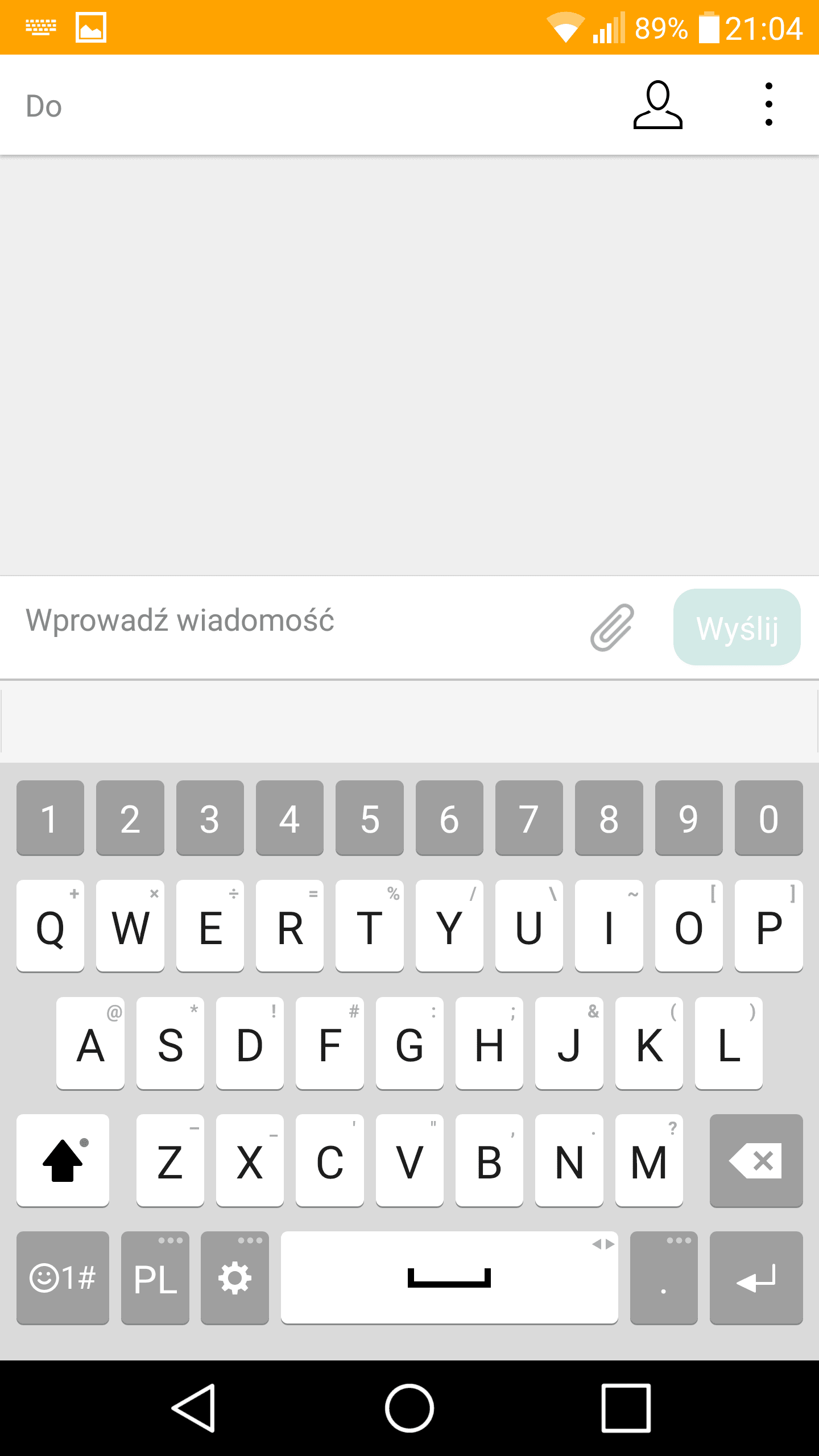This screenshot has height=1456, width=819.
Task: Hit the backspace key
Action: tap(756, 1160)
